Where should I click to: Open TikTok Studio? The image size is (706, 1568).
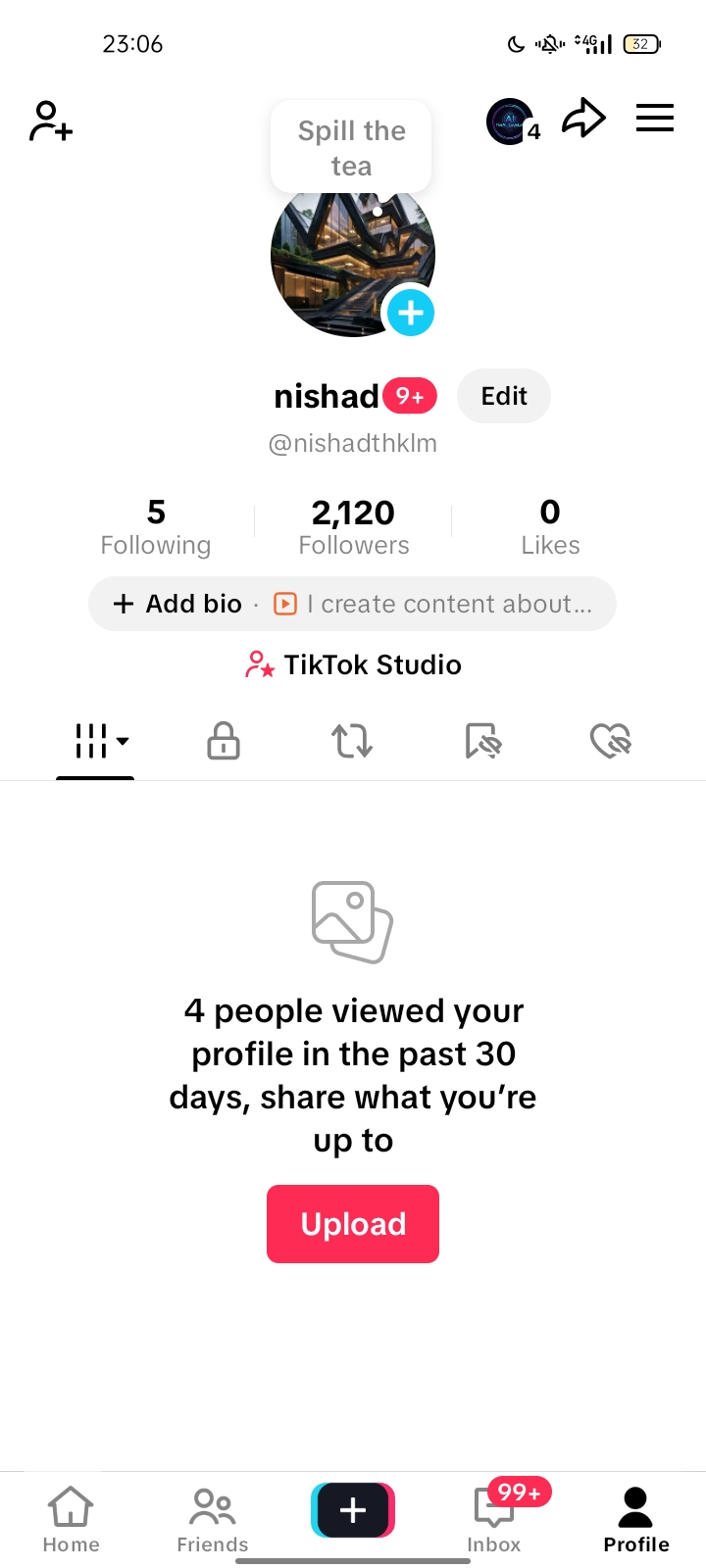point(353,664)
